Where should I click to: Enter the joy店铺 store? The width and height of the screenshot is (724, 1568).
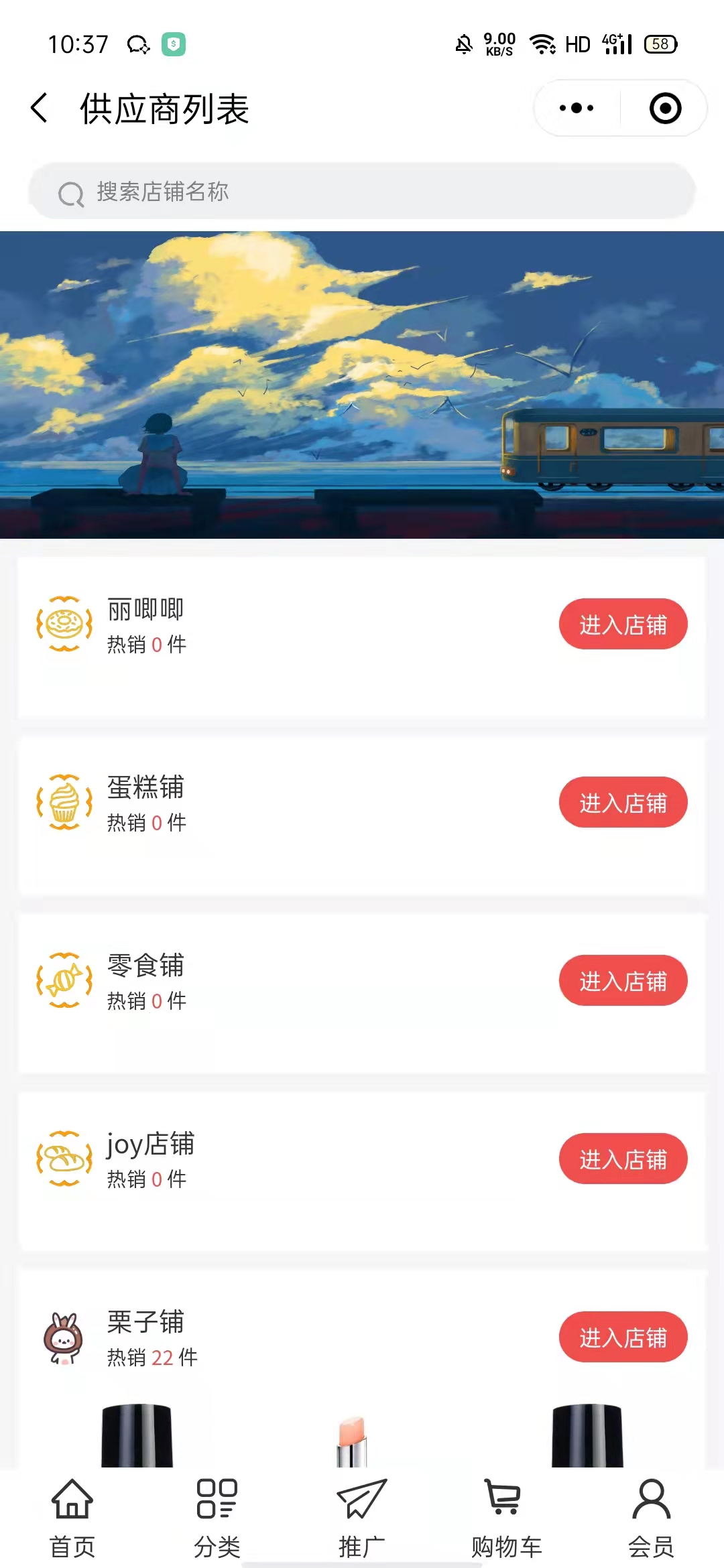[x=623, y=1159]
